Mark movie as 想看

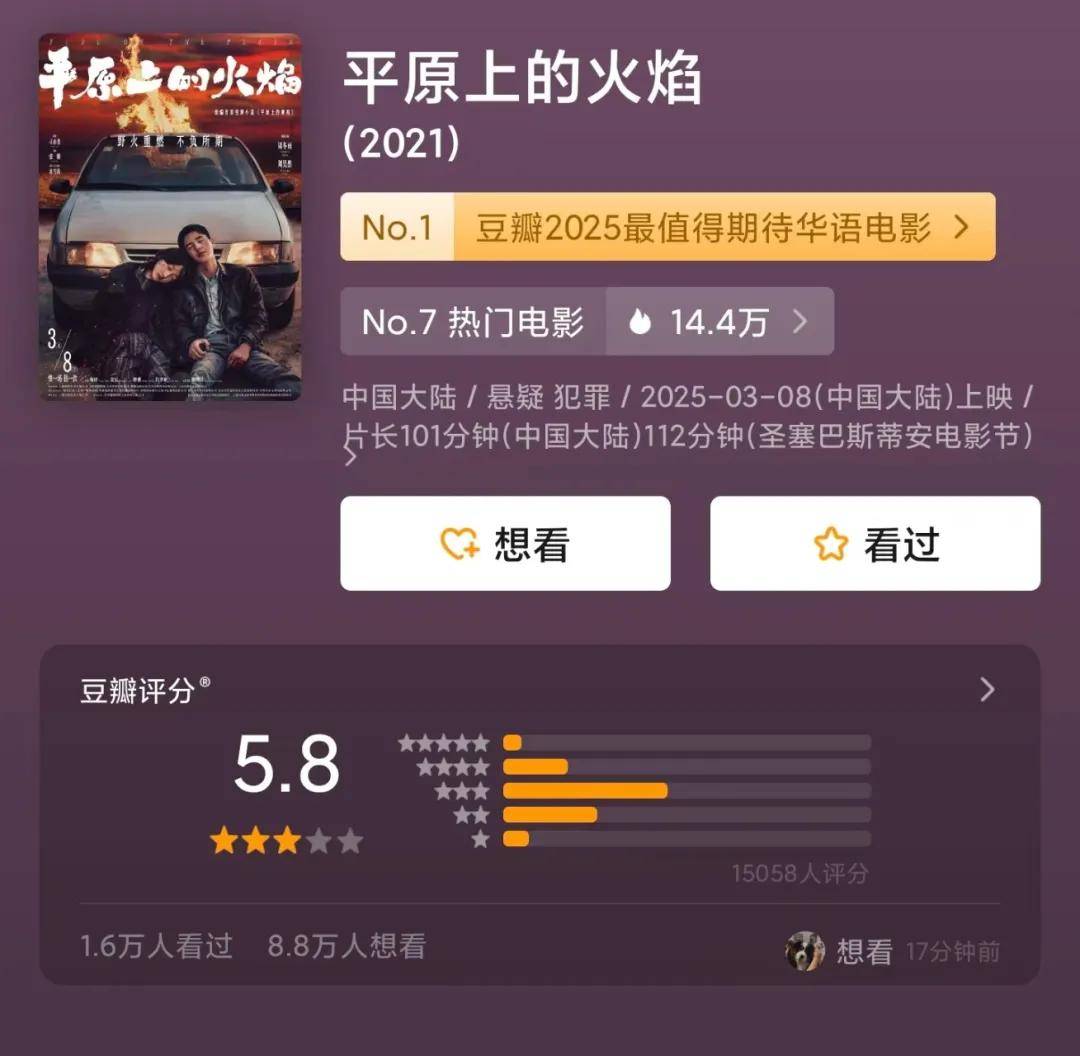505,544
